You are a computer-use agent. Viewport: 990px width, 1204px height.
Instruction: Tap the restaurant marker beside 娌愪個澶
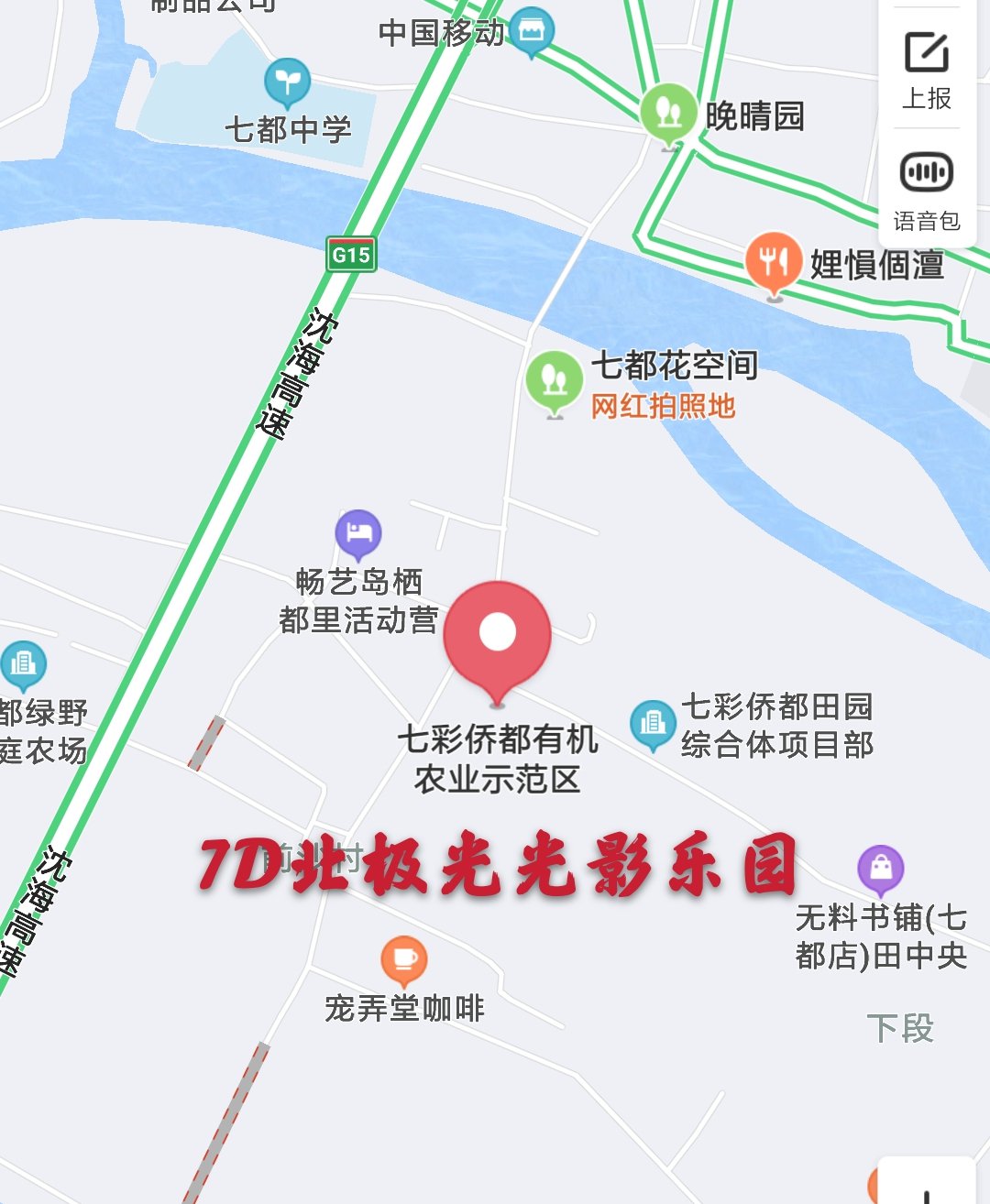coord(774,263)
